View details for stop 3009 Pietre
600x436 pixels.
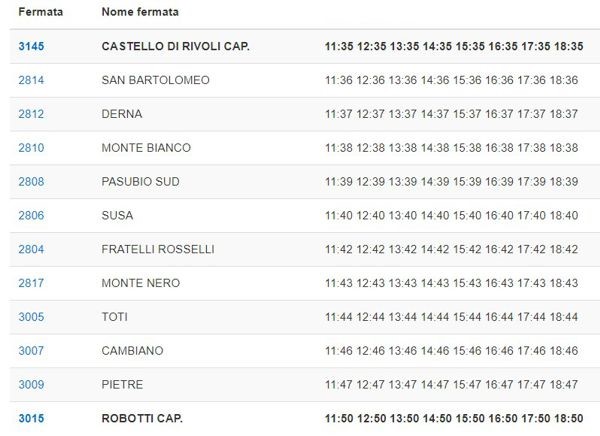tap(31, 385)
